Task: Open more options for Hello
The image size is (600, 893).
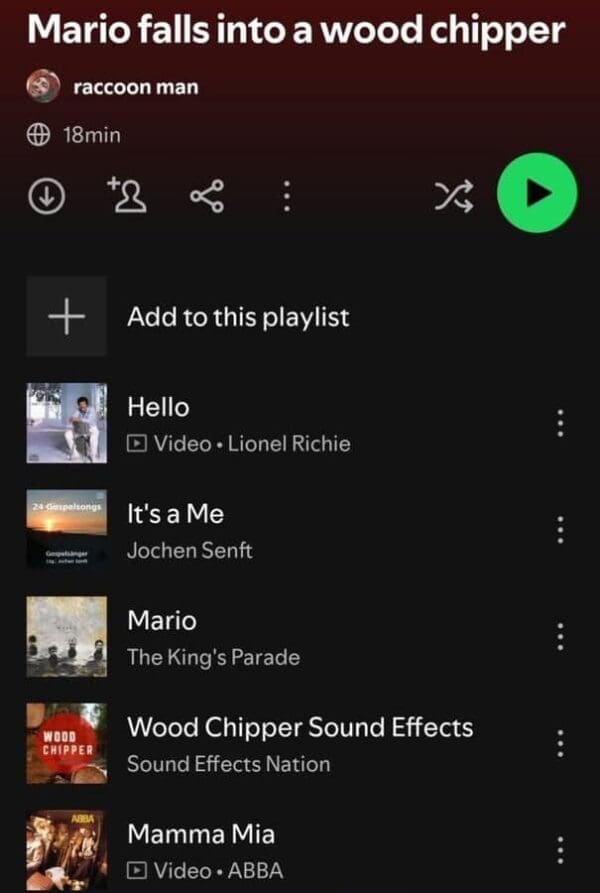Action: pos(560,423)
